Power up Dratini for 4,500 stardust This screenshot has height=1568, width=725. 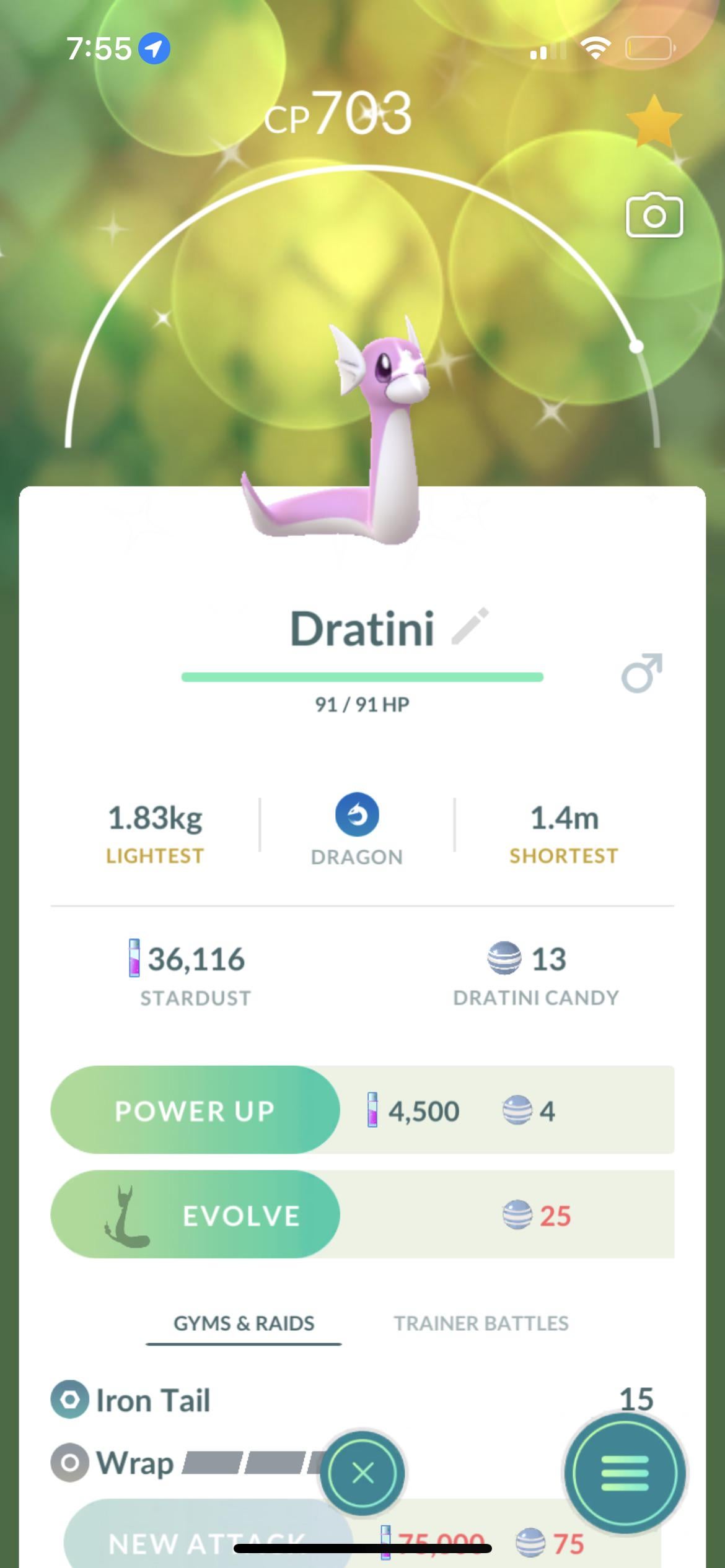click(x=195, y=1111)
